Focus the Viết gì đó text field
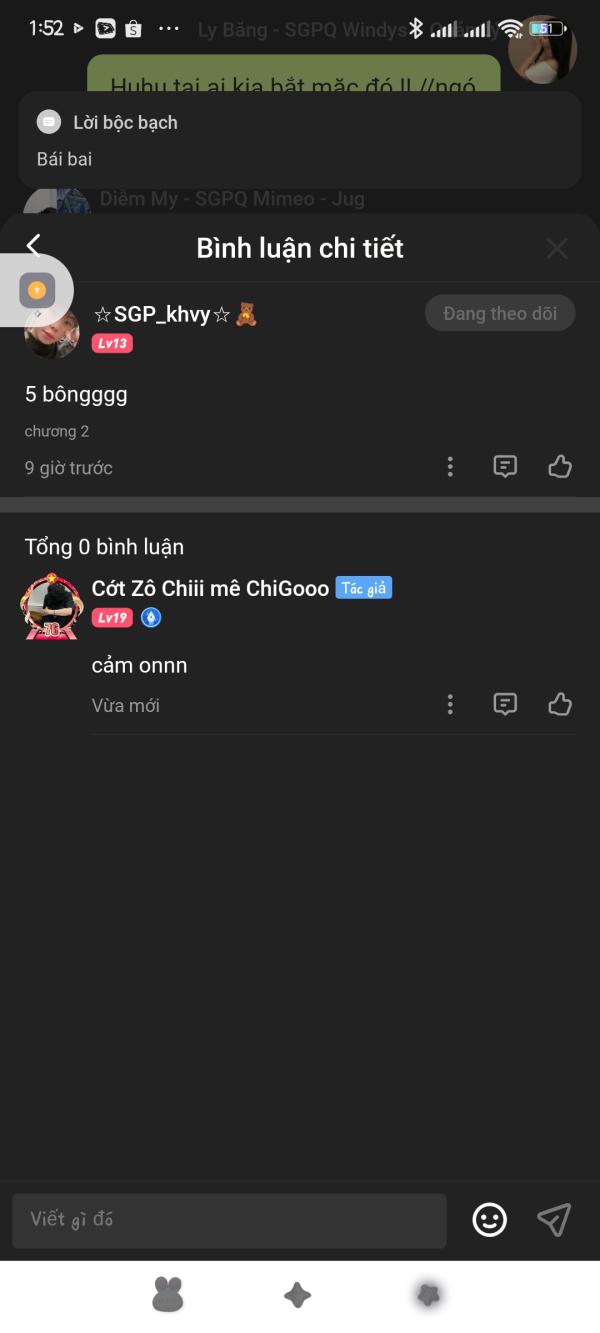600x1333 pixels. 229,1220
